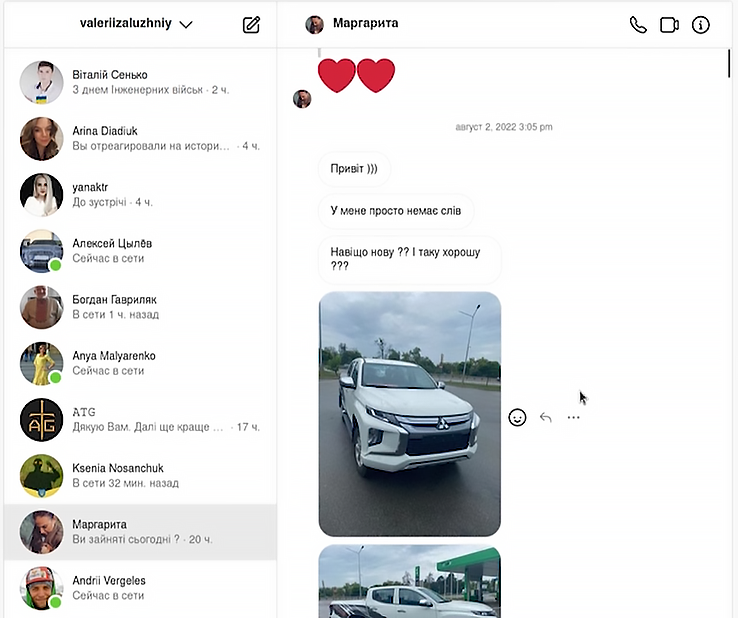Open the chat with Алексей Цылёв

pyautogui.click(x=140, y=251)
